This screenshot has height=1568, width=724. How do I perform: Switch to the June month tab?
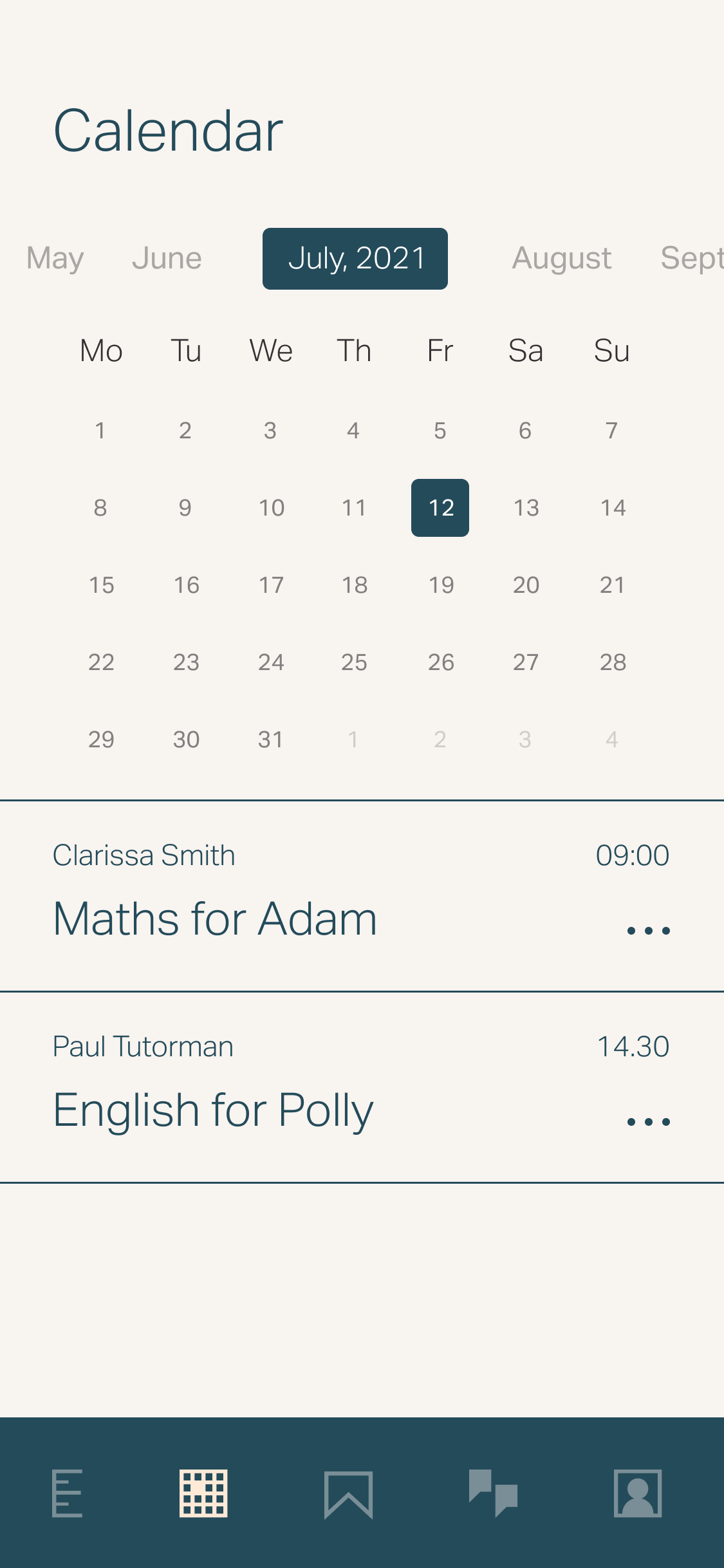point(167,259)
